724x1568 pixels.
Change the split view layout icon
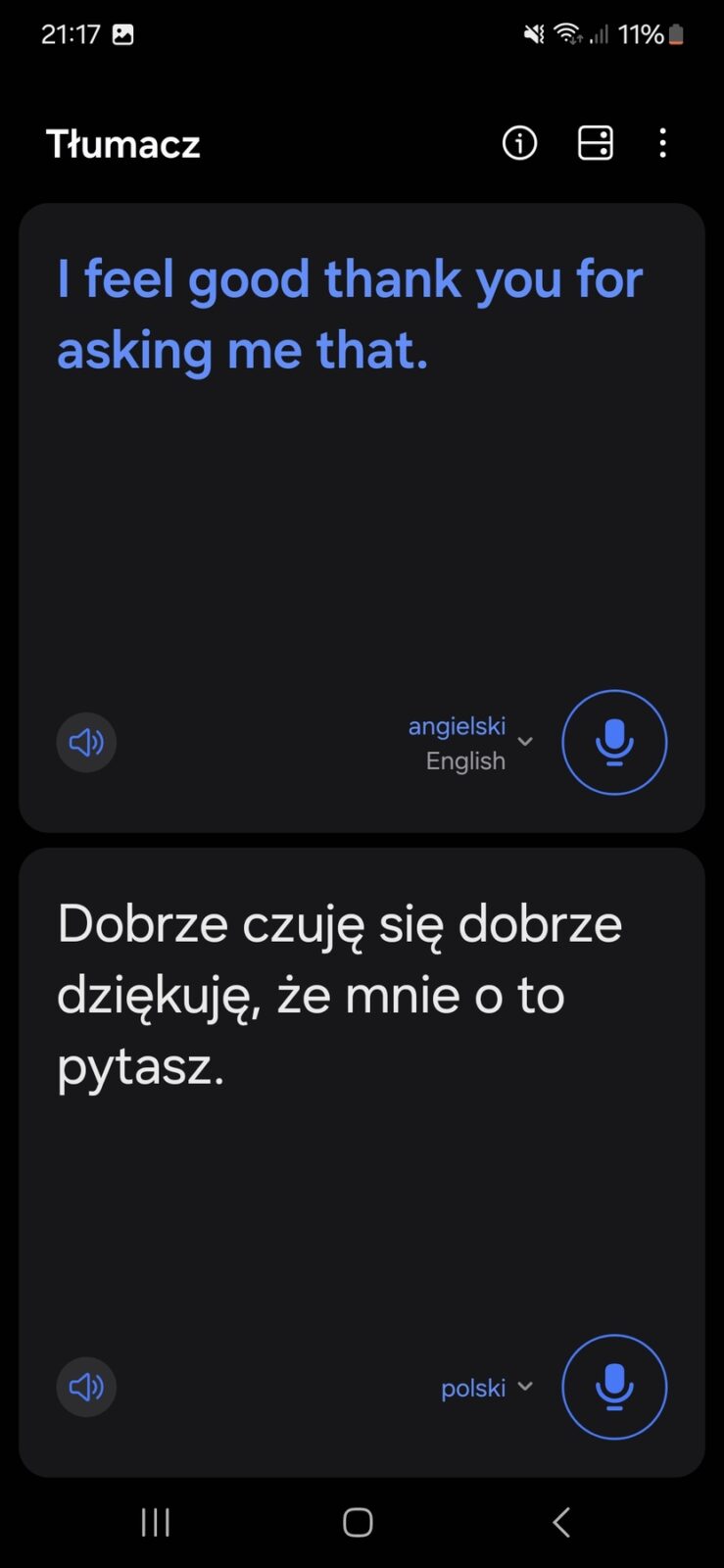pos(595,143)
